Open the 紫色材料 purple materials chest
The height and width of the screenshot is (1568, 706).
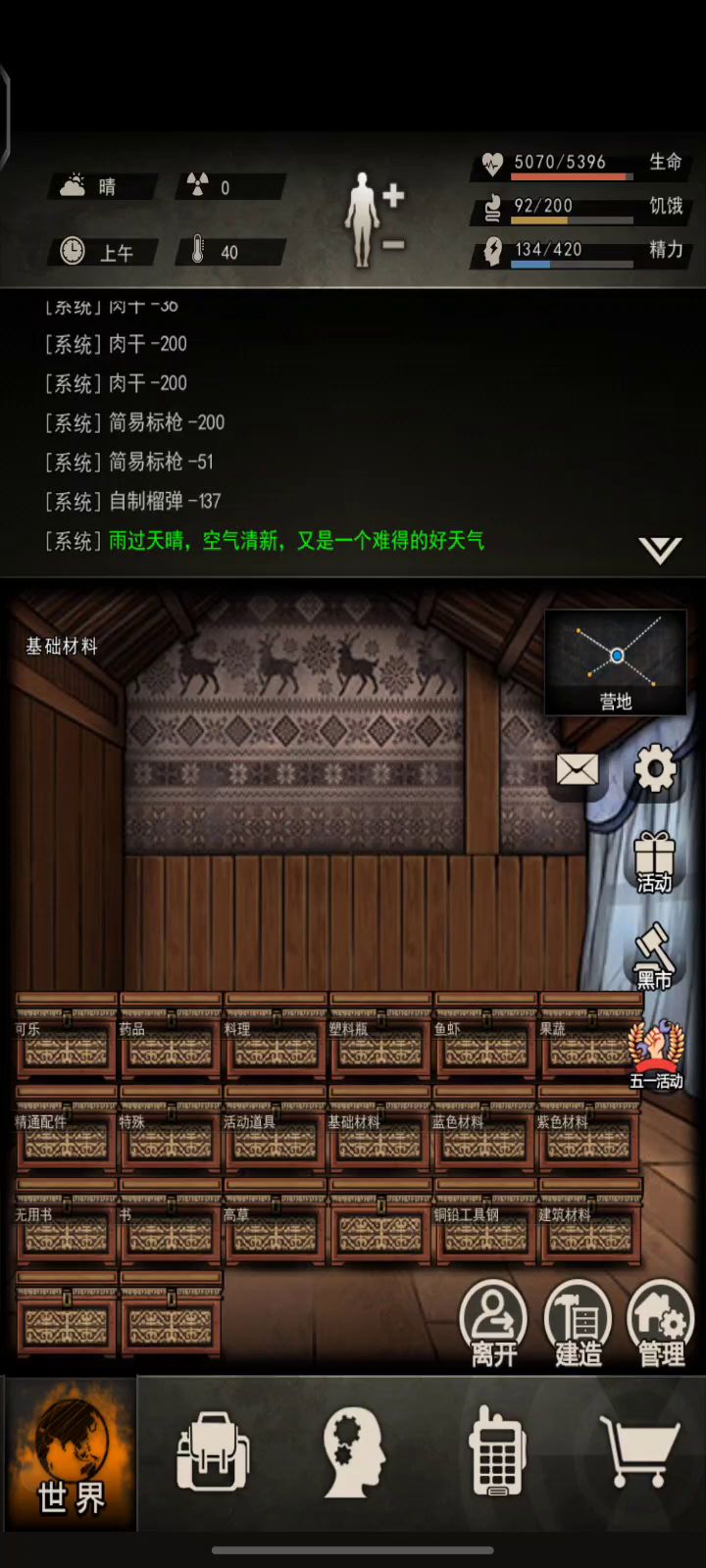(x=589, y=1143)
